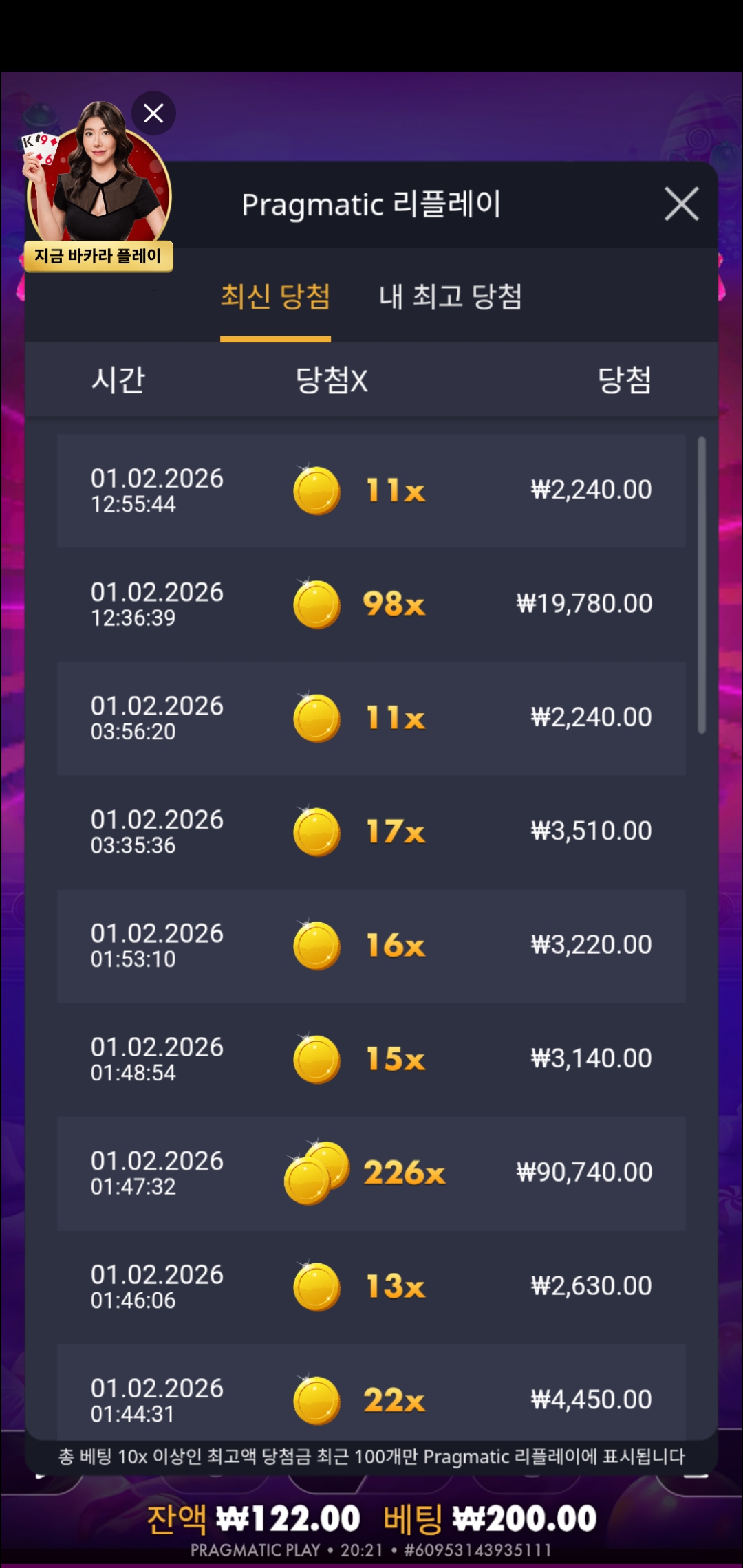View the 17x win replay
Viewport: 743px width, 1568px height.
371,831
